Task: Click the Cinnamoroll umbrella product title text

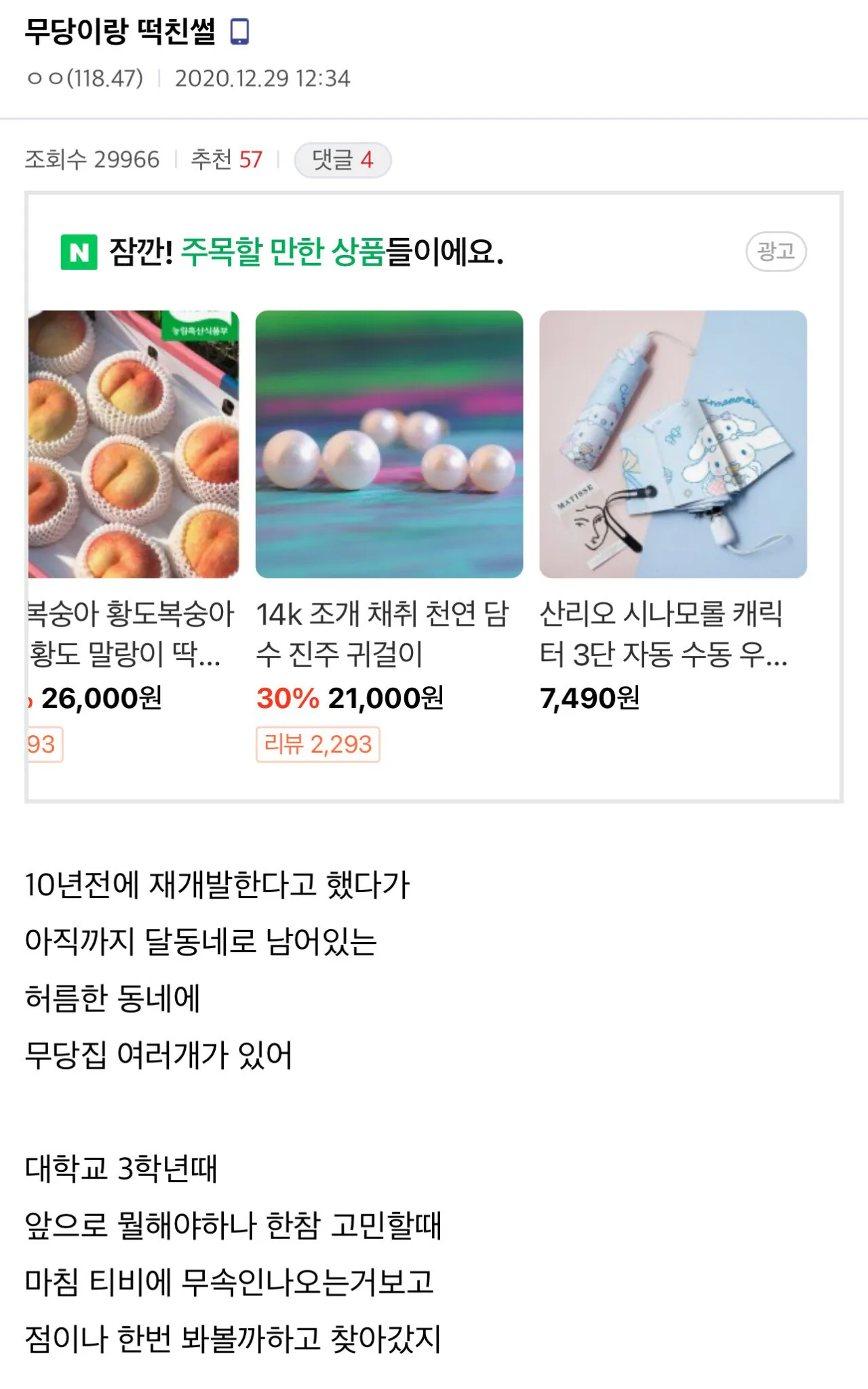Action: [665, 634]
